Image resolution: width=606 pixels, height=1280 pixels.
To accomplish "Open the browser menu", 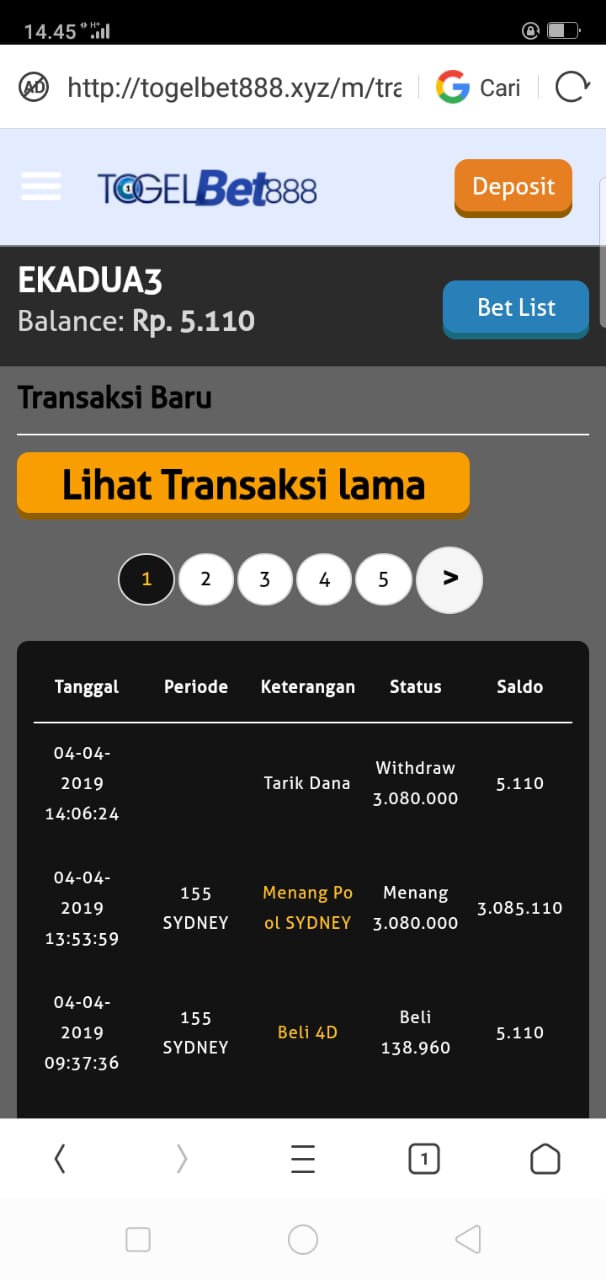I will pos(303,1158).
